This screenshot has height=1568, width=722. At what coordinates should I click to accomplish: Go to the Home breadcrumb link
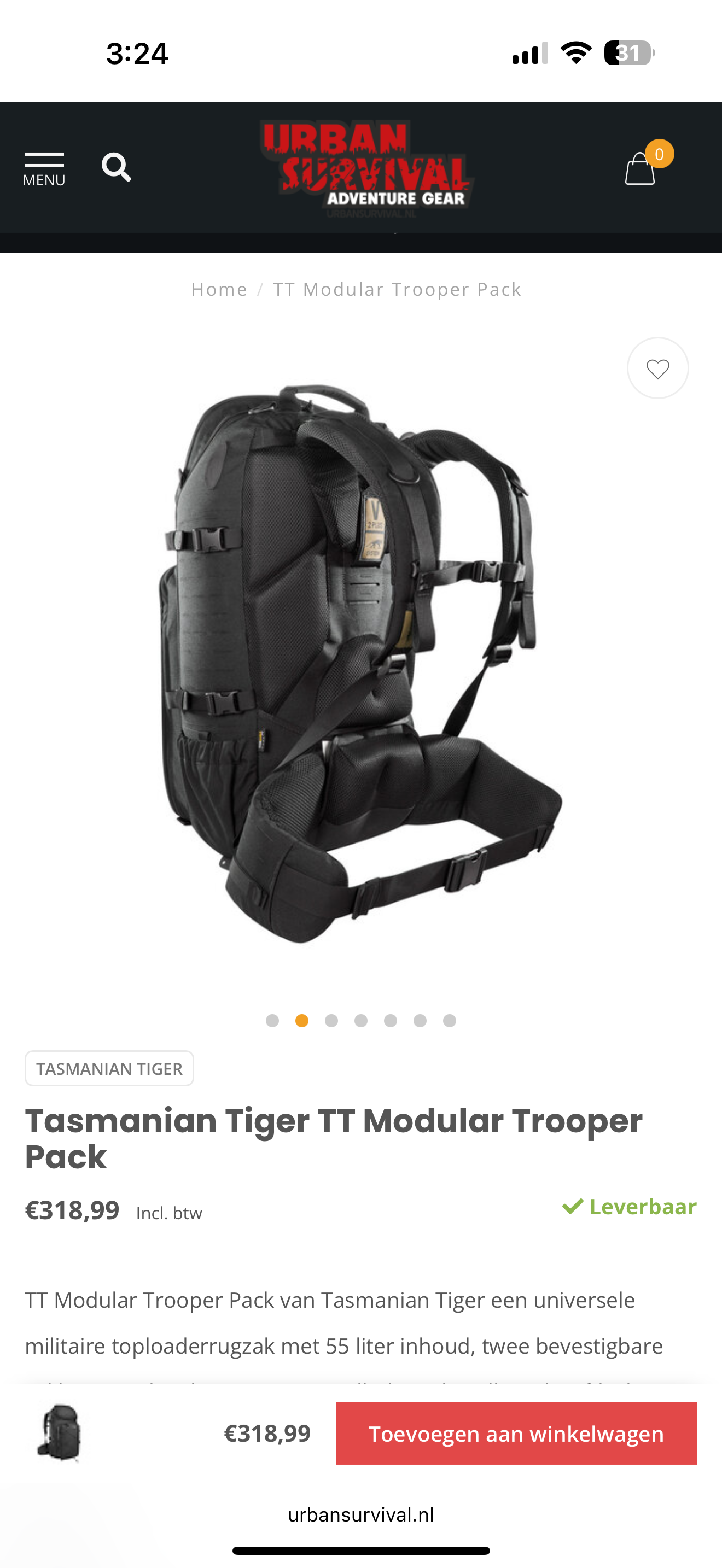[219, 289]
